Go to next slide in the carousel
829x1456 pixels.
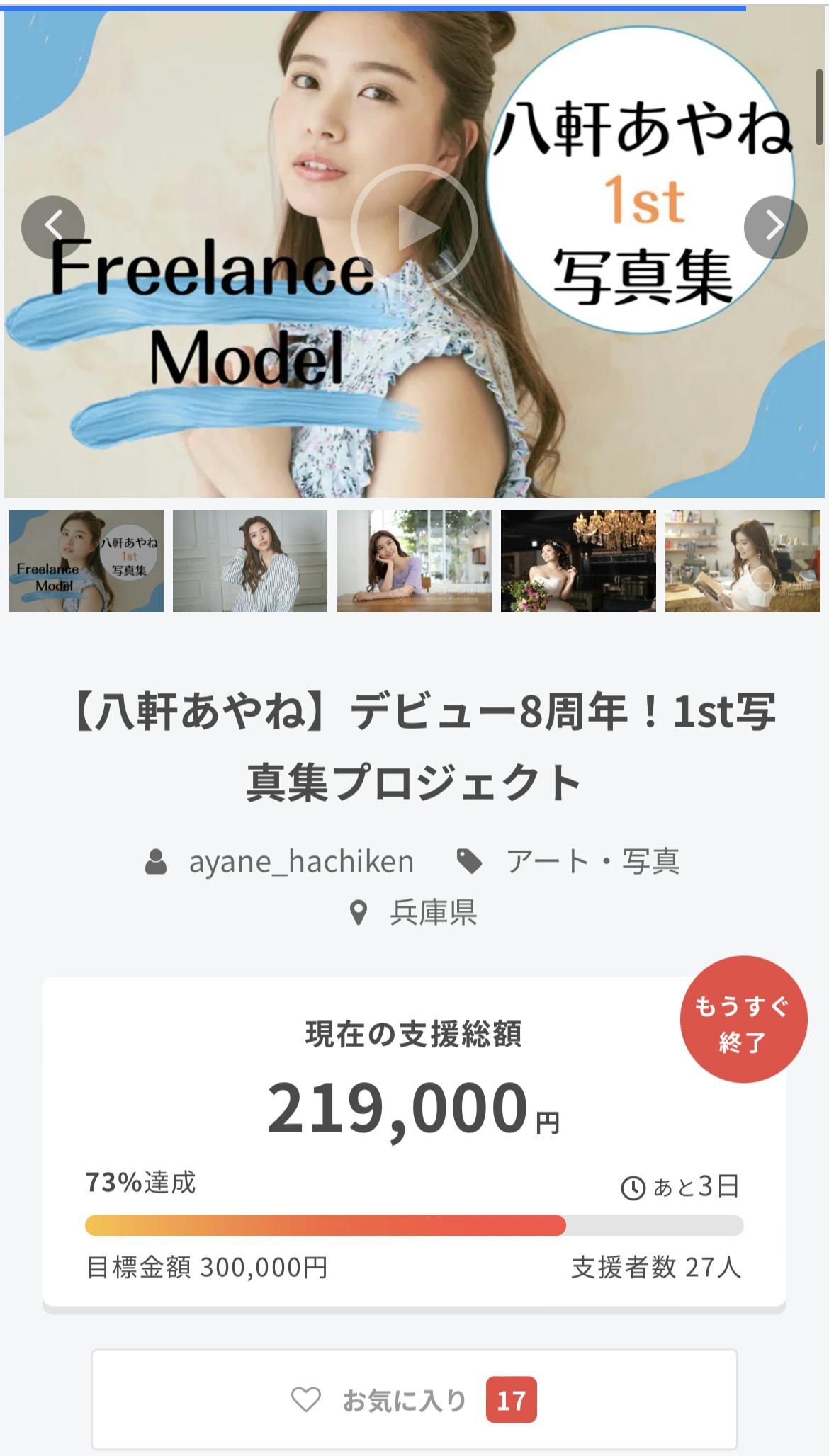coord(775,227)
